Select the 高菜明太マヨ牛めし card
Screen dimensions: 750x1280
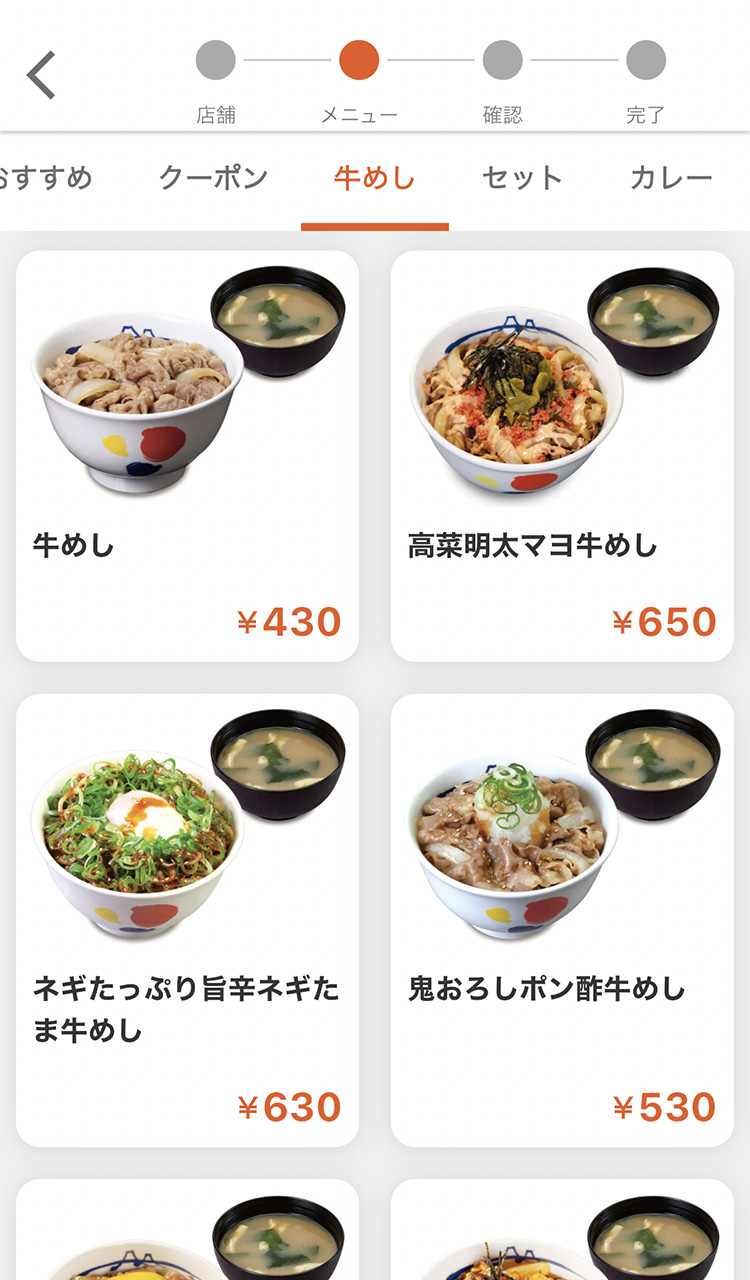point(562,456)
